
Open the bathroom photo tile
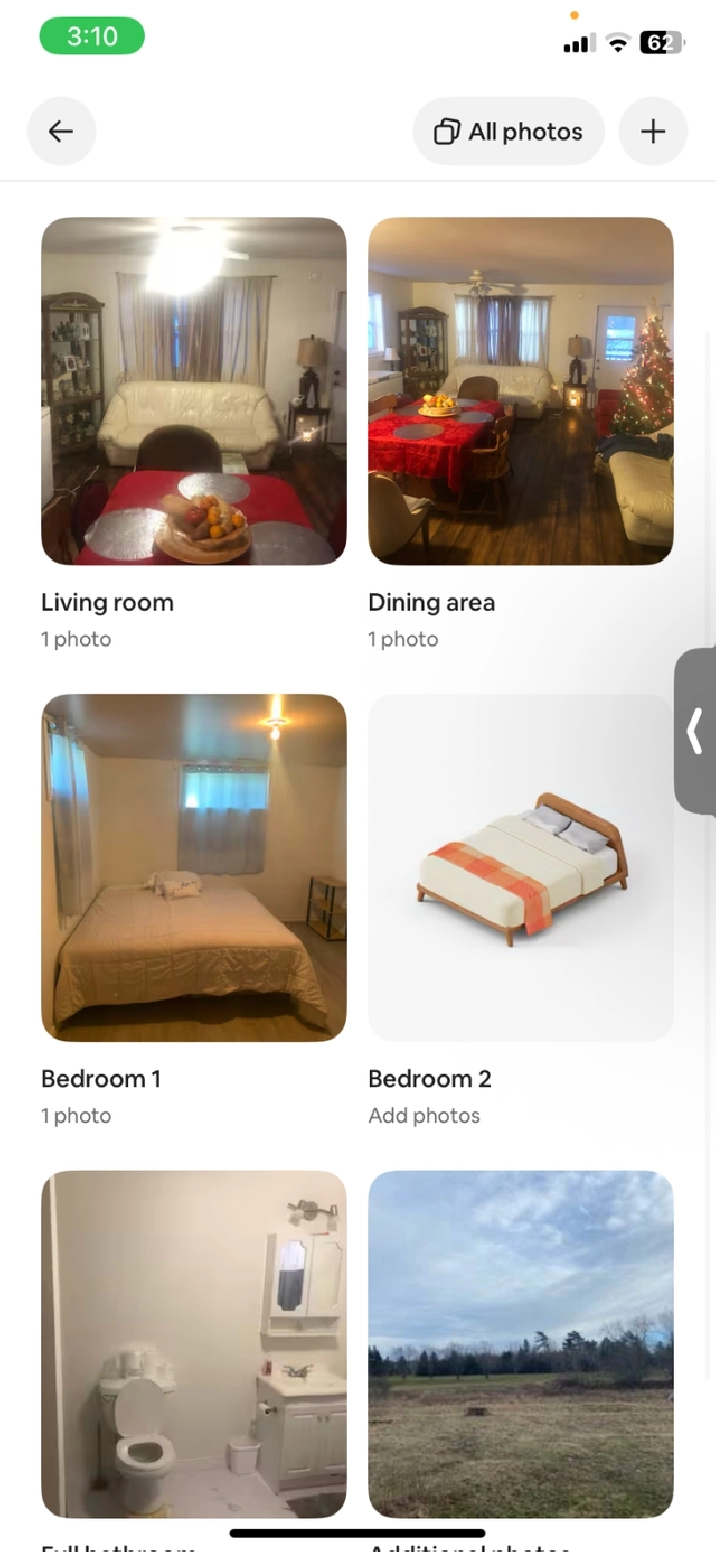(x=194, y=1343)
